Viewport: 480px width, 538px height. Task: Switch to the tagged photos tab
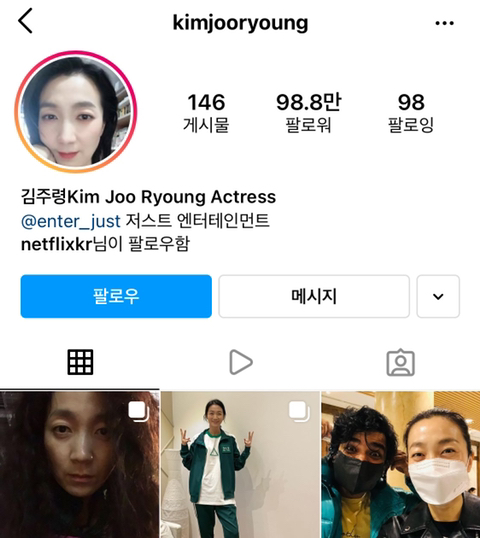point(400,363)
